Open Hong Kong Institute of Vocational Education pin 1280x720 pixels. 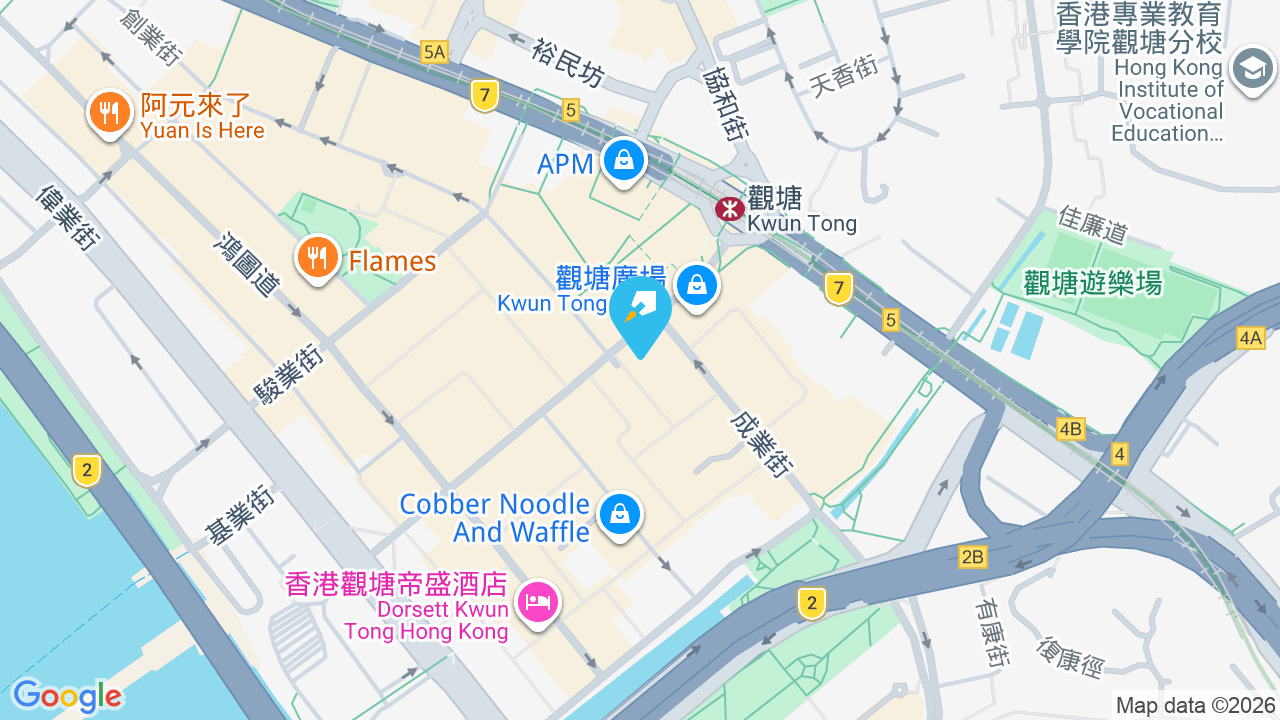click(1252, 71)
